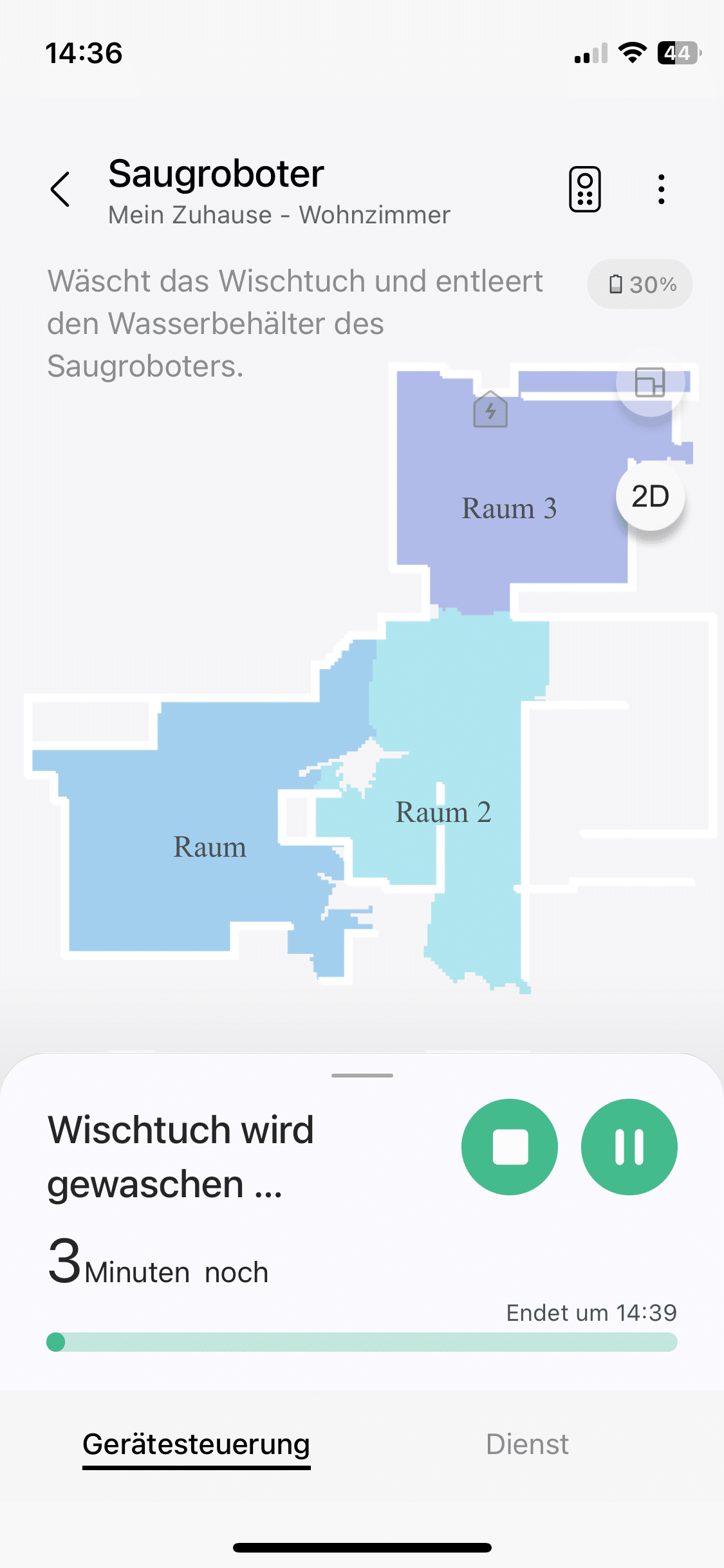Screen dimensions: 724x1568
Task: Select the Gerätesteuerung tab
Action: pyautogui.click(x=196, y=1444)
